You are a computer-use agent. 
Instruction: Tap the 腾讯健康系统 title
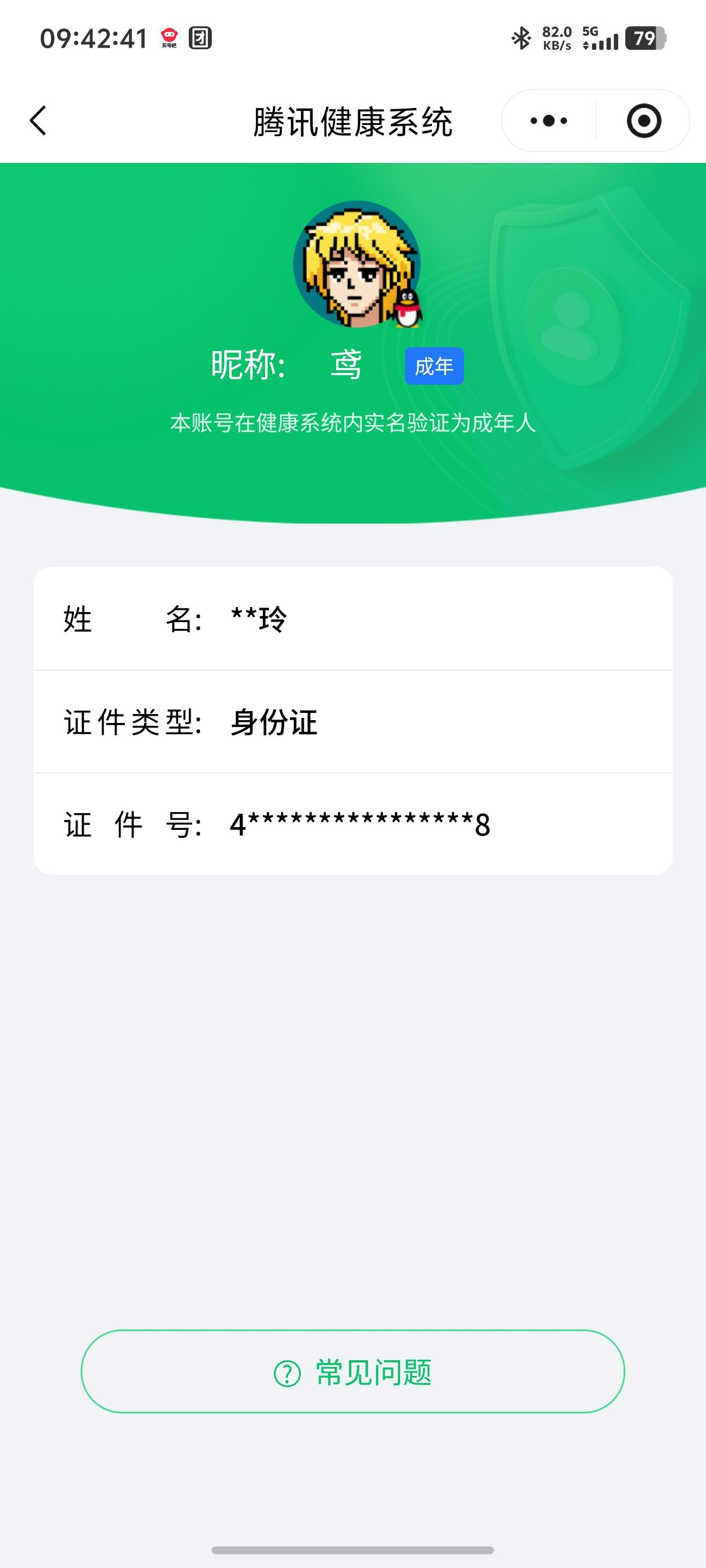coord(352,120)
